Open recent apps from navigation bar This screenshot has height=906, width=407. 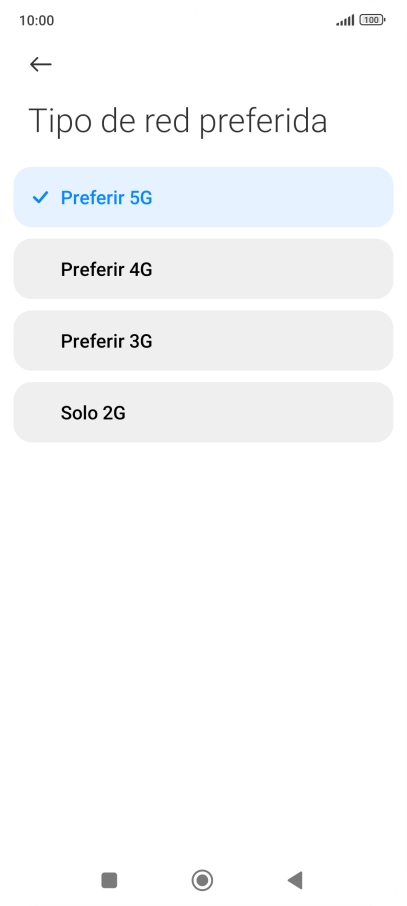(109, 880)
